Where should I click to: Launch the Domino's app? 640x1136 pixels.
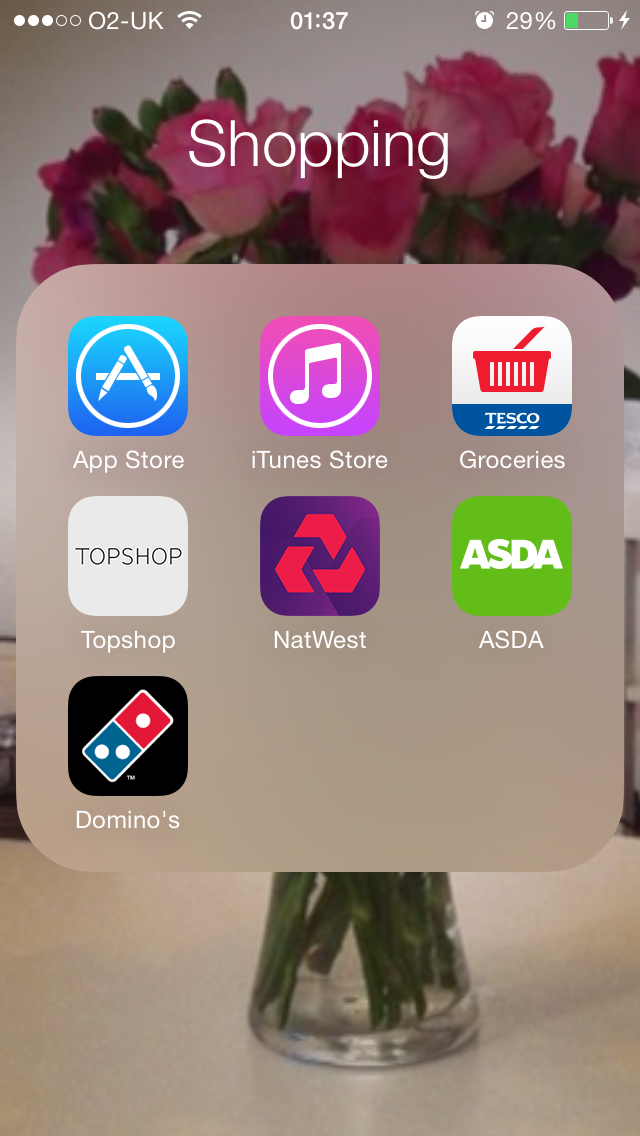point(128,736)
